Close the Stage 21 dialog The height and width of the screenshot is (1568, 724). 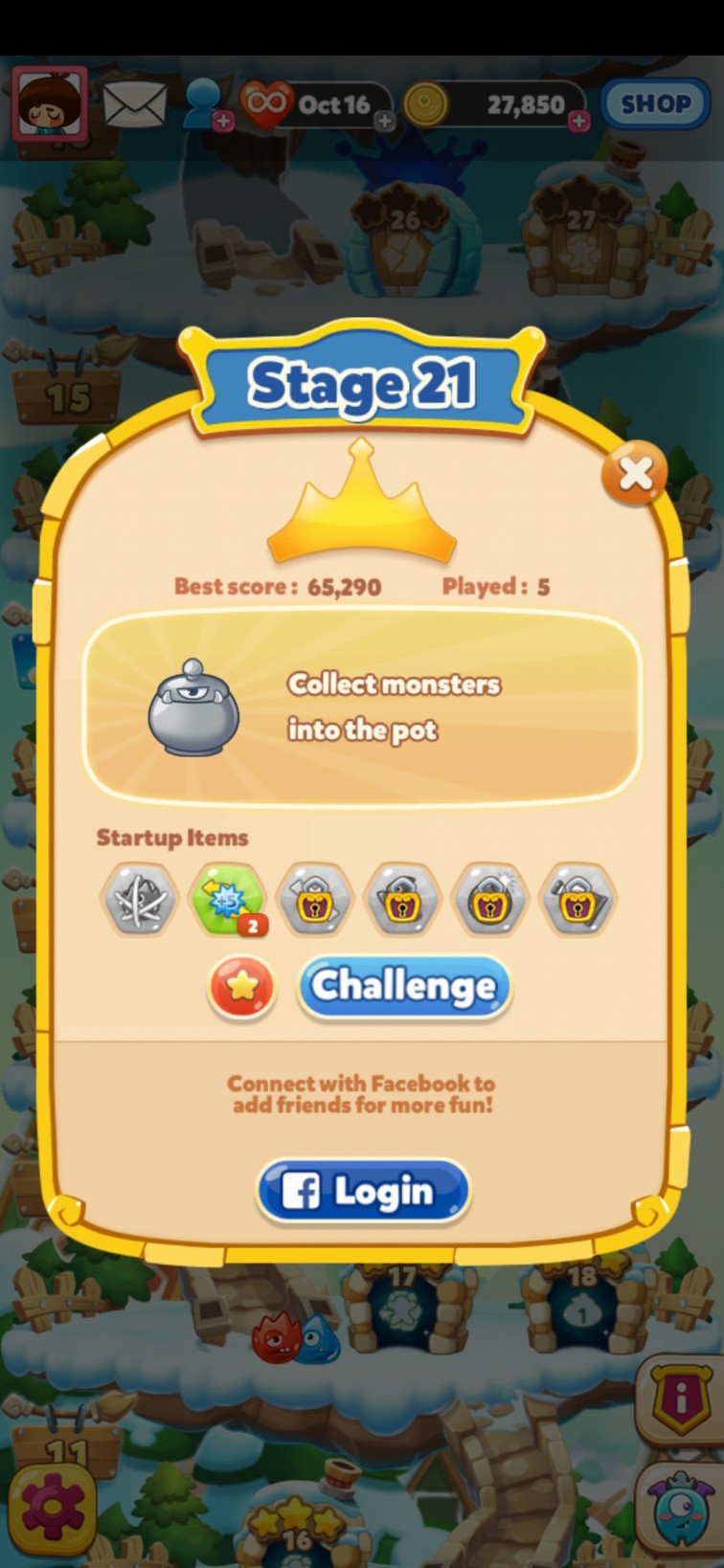[x=634, y=472]
